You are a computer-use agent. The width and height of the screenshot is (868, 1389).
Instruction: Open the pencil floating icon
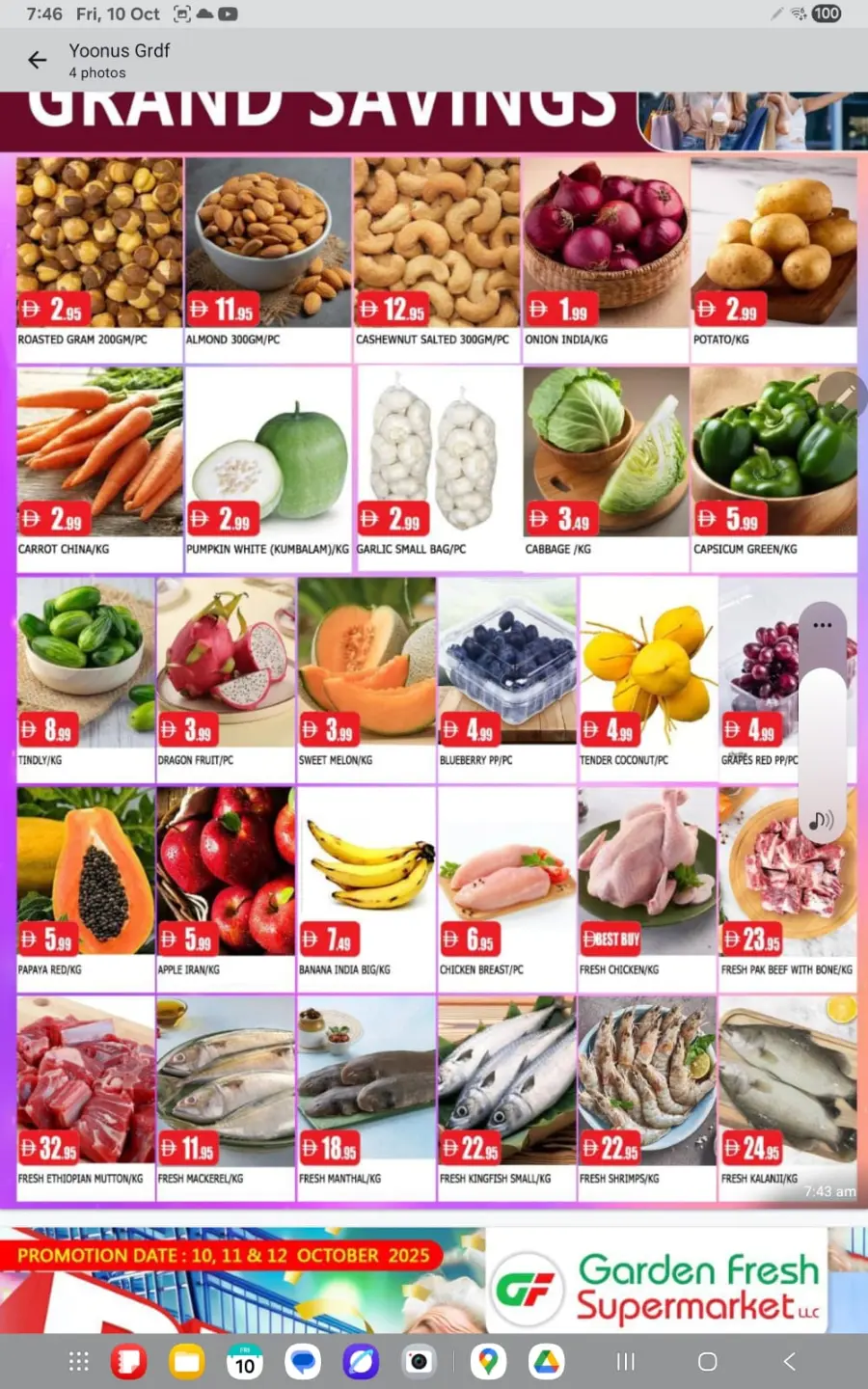pyautogui.click(x=843, y=395)
